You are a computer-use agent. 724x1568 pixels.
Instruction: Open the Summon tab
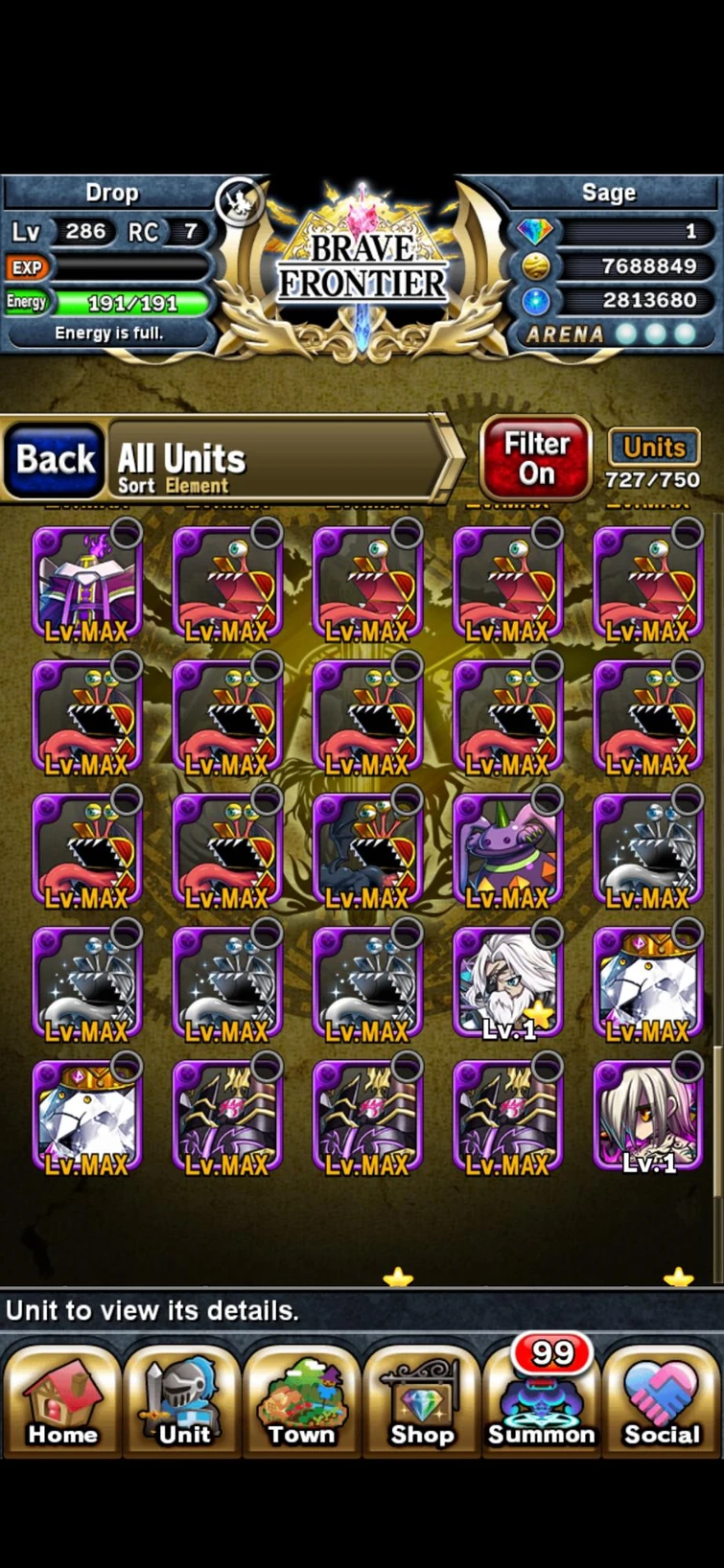click(x=542, y=1401)
